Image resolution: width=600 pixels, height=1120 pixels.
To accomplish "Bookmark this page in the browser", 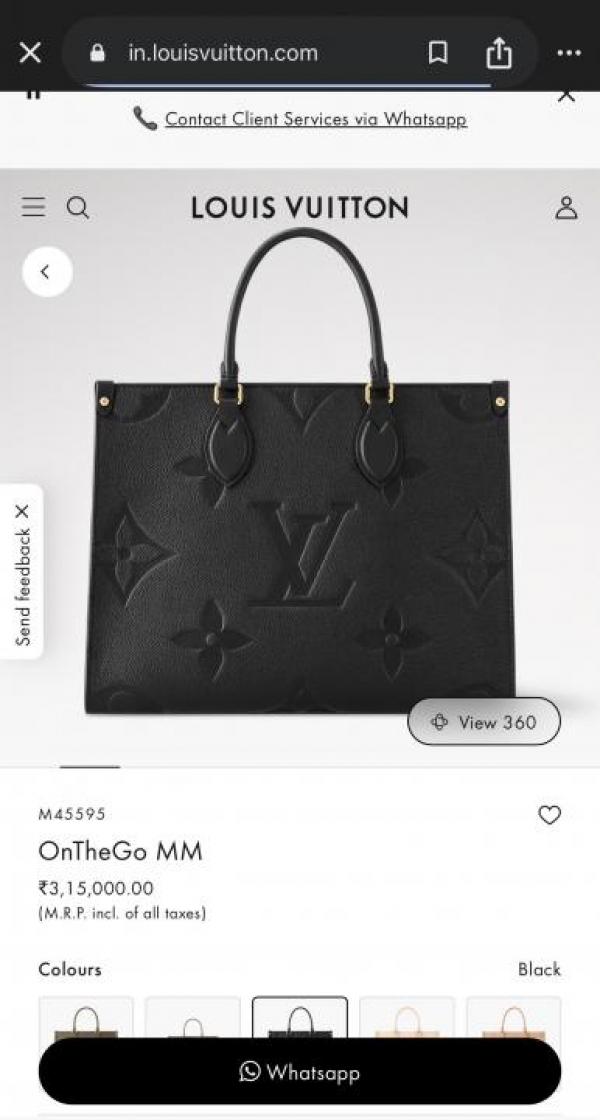I will (438, 53).
